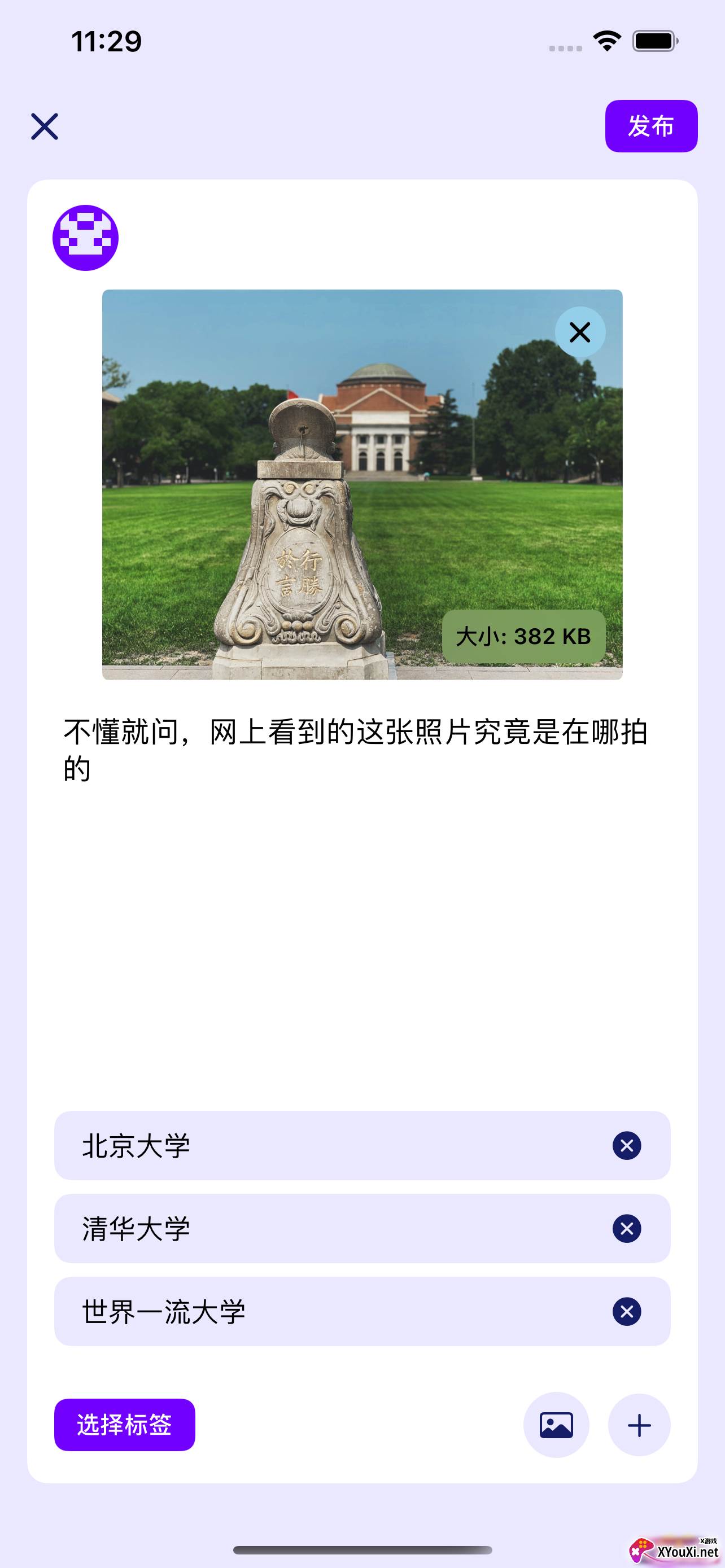This screenshot has height=1568, width=725.
Task: Delete the 北京大学 option
Action: pyautogui.click(x=626, y=1146)
